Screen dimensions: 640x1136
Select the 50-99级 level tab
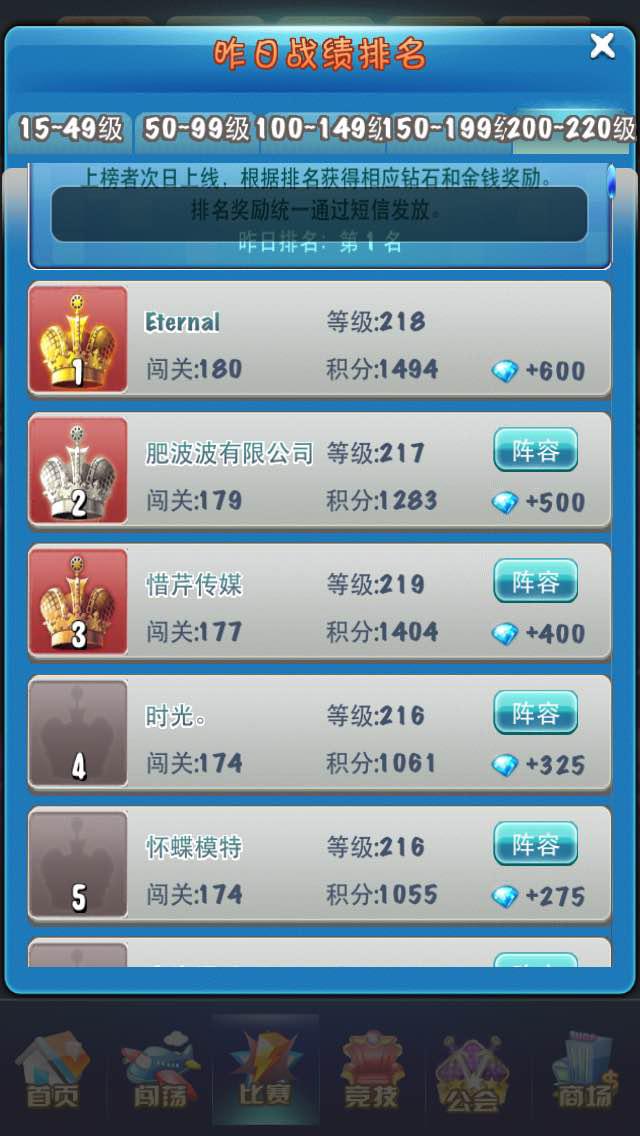196,129
